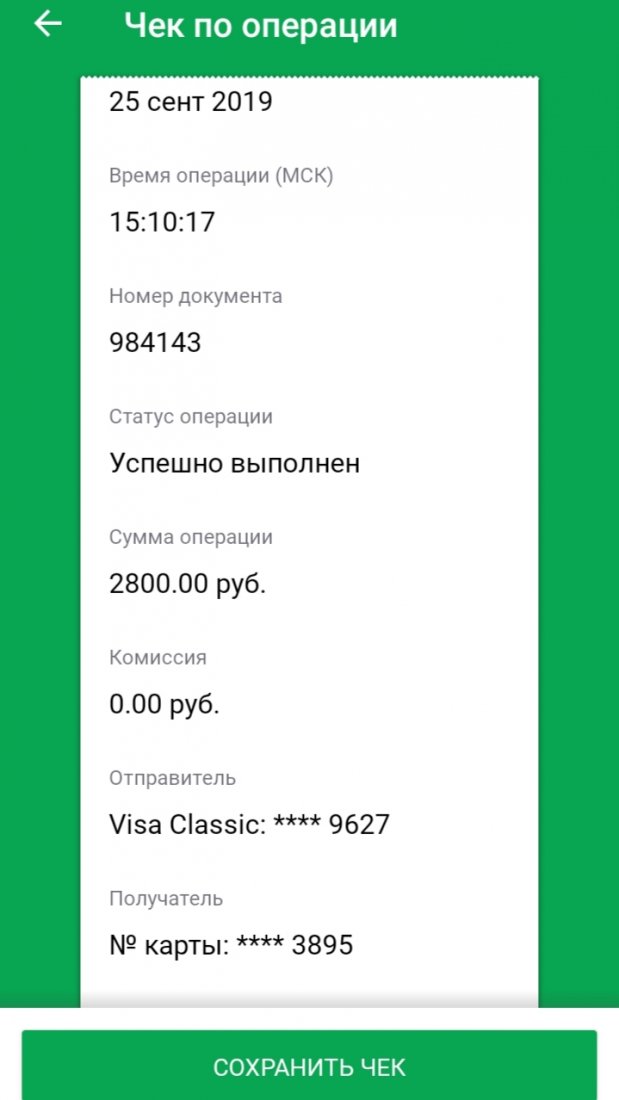Tap the Сохранить чек button
The image size is (619, 1100).
pyautogui.click(x=310, y=1066)
